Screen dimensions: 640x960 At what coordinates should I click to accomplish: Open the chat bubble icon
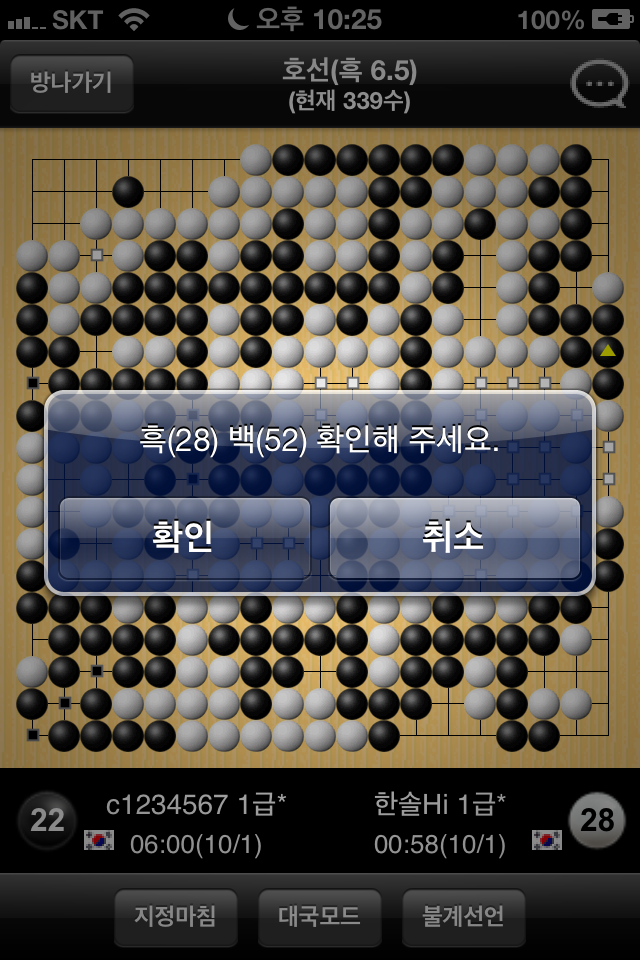(599, 84)
